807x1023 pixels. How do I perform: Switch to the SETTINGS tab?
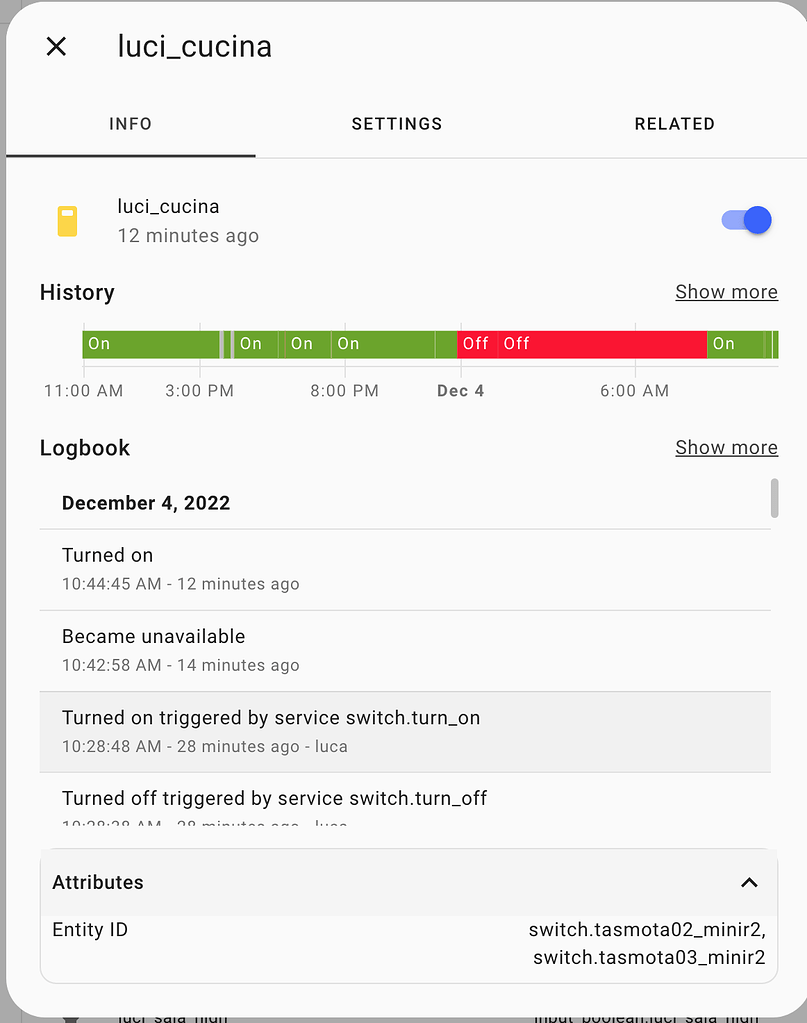coord(397,124)
